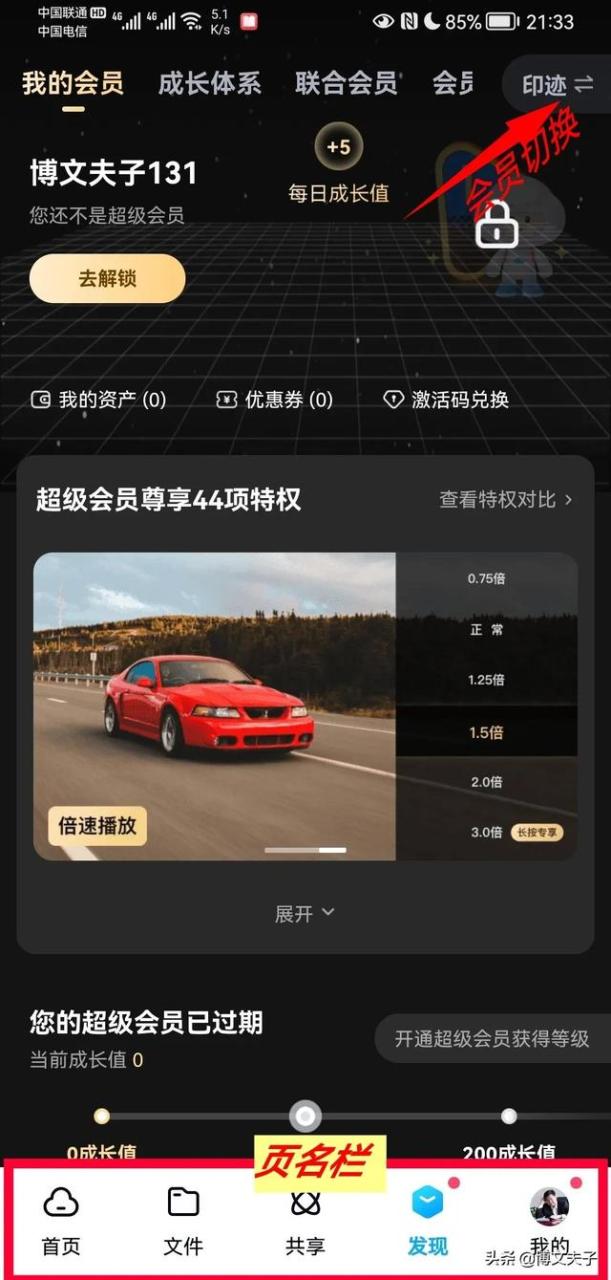Switch to the 成长体系 tab
This screenshot has width=611, height=1280.
click(x=209, y=84)
